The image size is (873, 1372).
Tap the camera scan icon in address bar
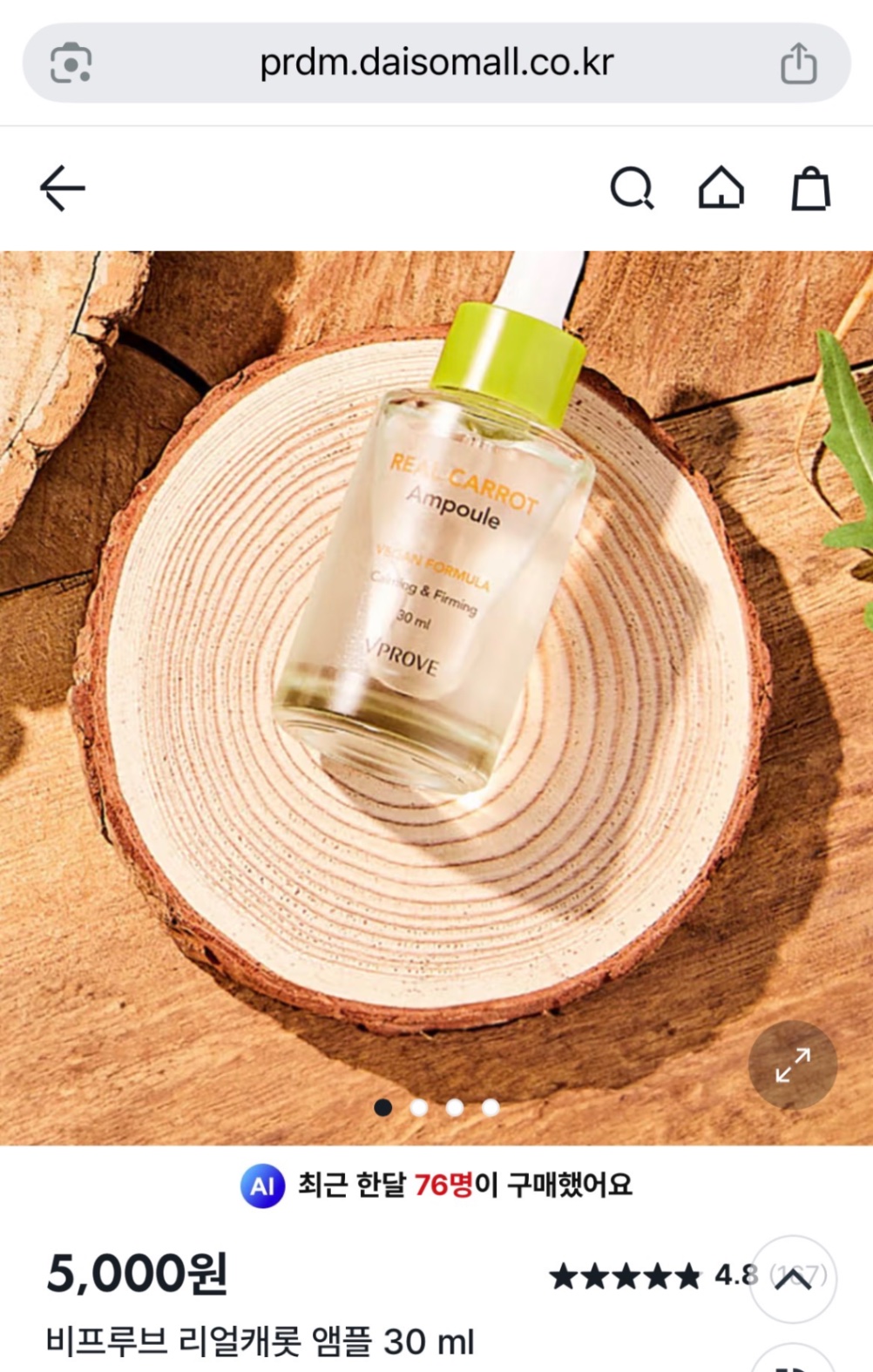[71, 64]
